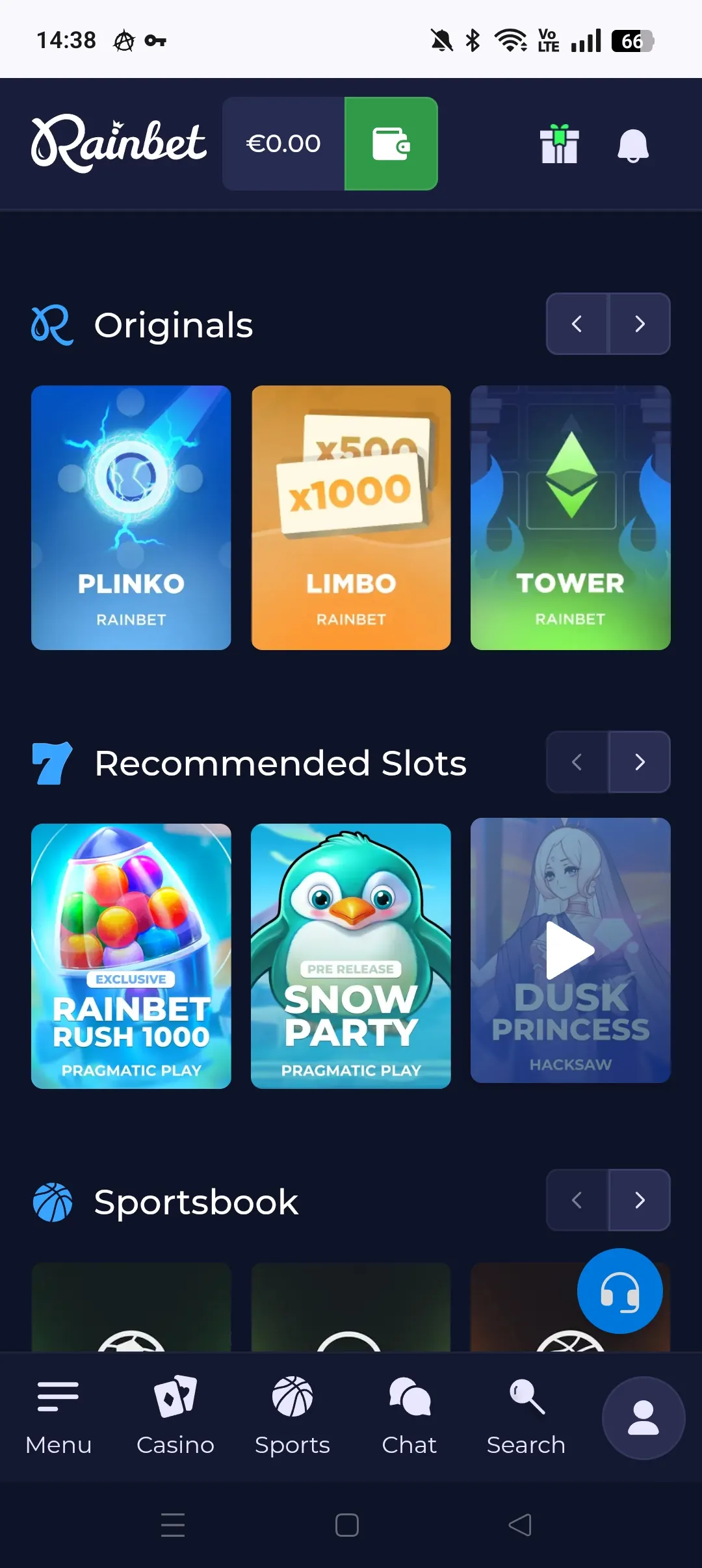Open the Limbo game tile

tap(350, 517)
